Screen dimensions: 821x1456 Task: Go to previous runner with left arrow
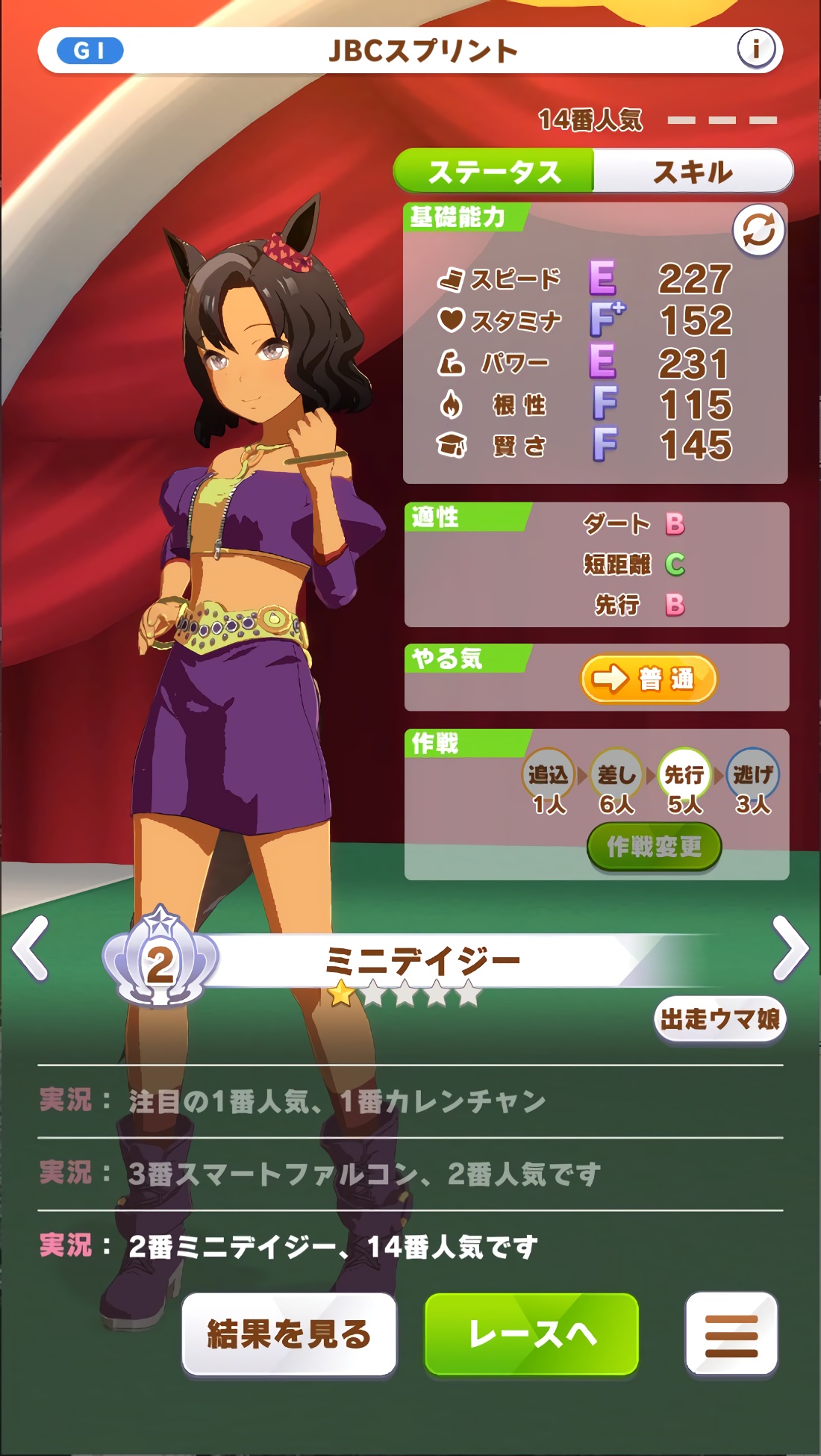(x=31, y=948)
